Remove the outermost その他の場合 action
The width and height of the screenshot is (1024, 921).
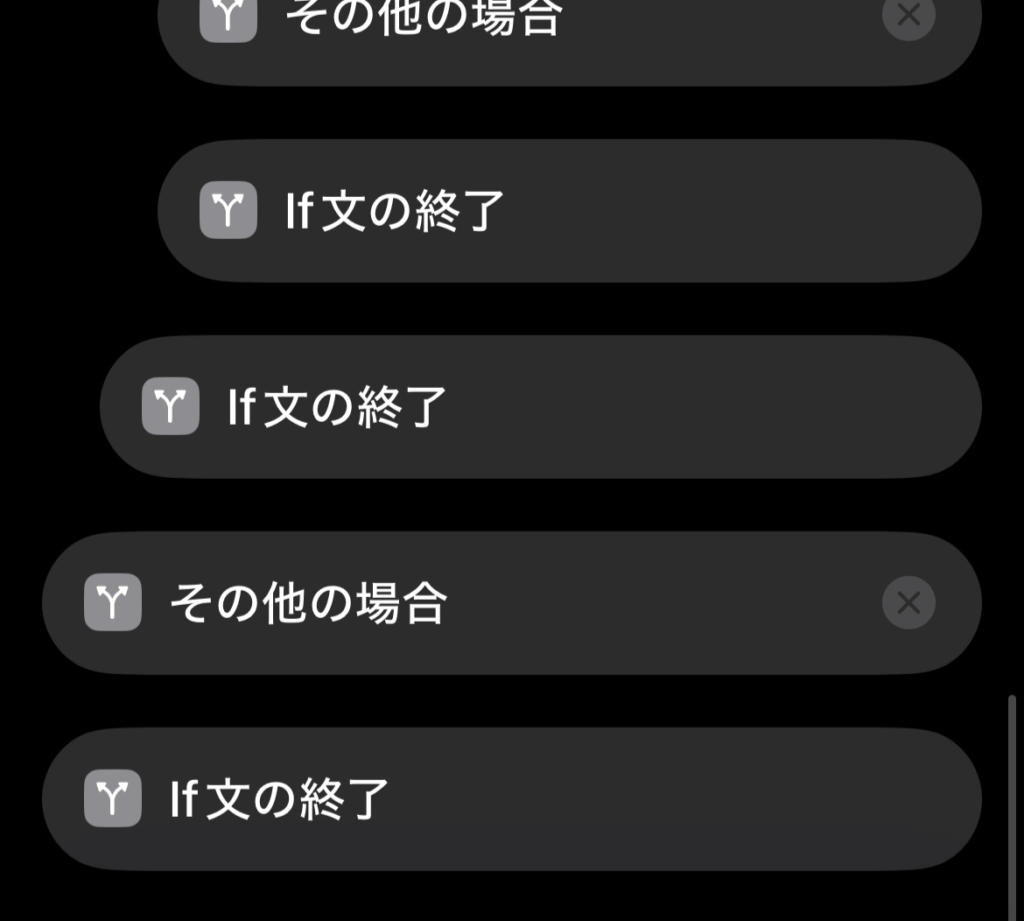[x=908, y=603]
